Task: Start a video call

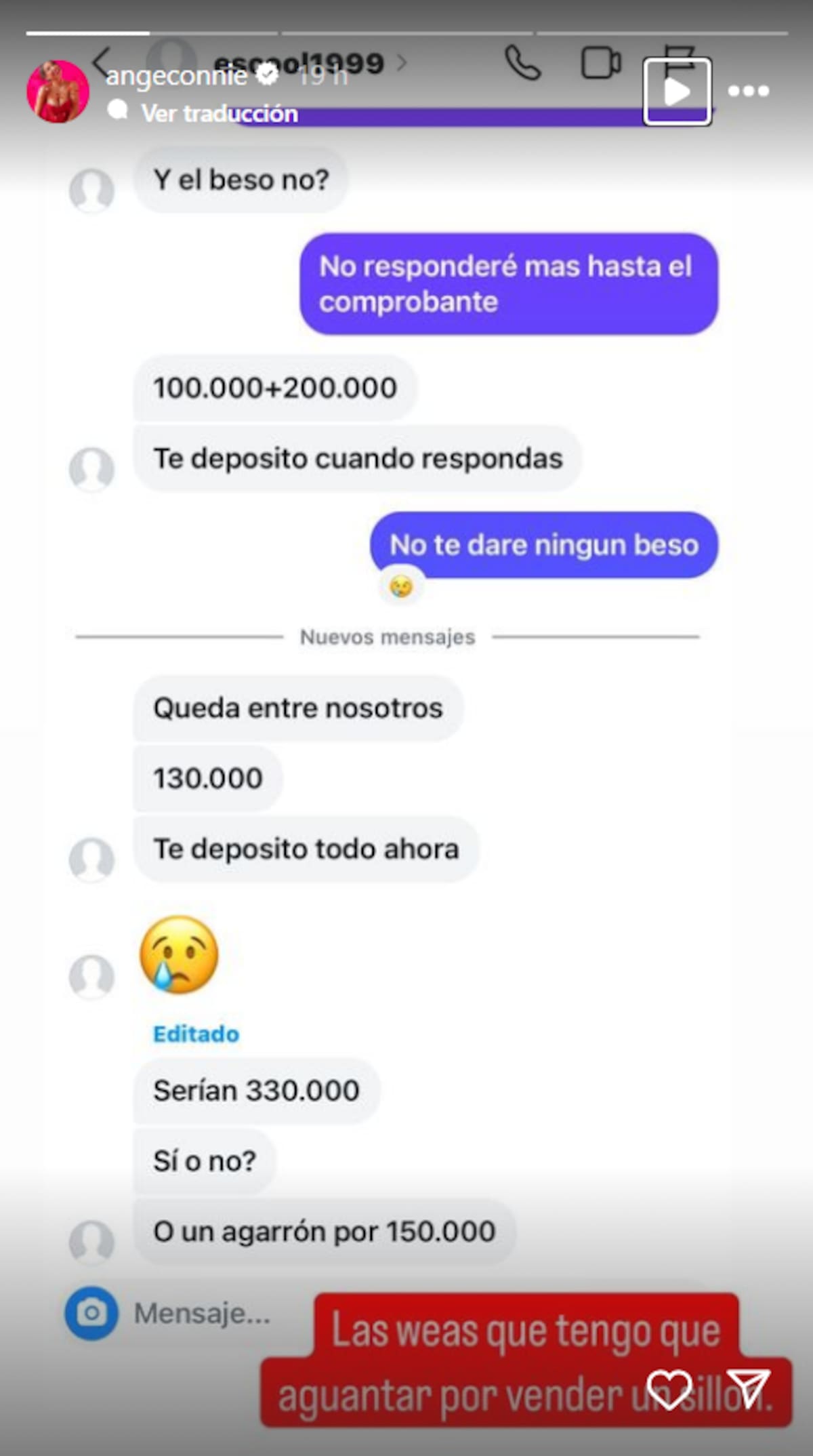Action: tap(599, 62)
